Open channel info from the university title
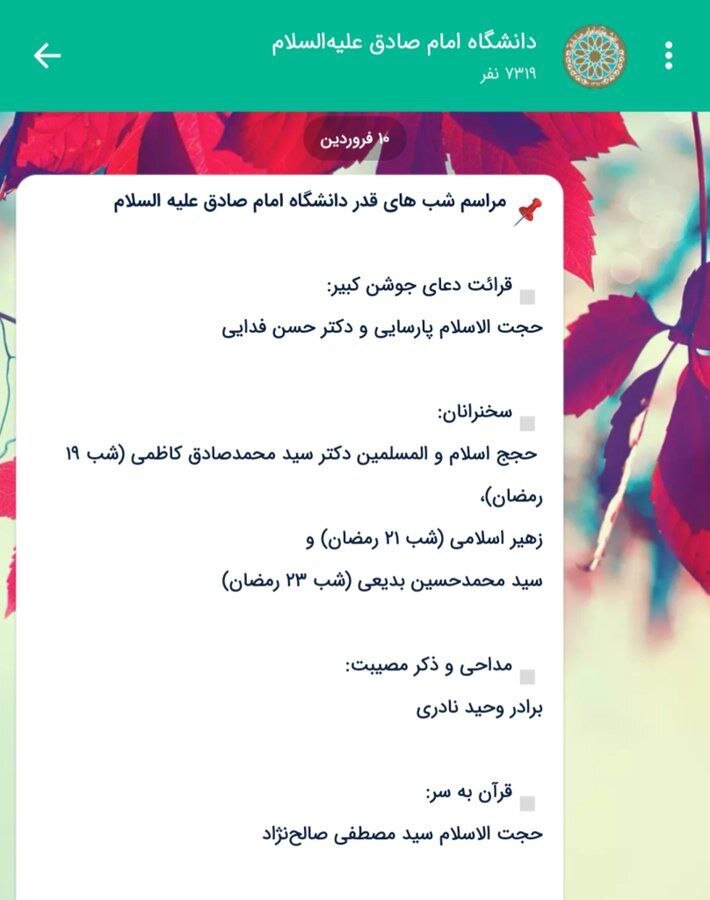The image size is (710, 900). (404, 43)
